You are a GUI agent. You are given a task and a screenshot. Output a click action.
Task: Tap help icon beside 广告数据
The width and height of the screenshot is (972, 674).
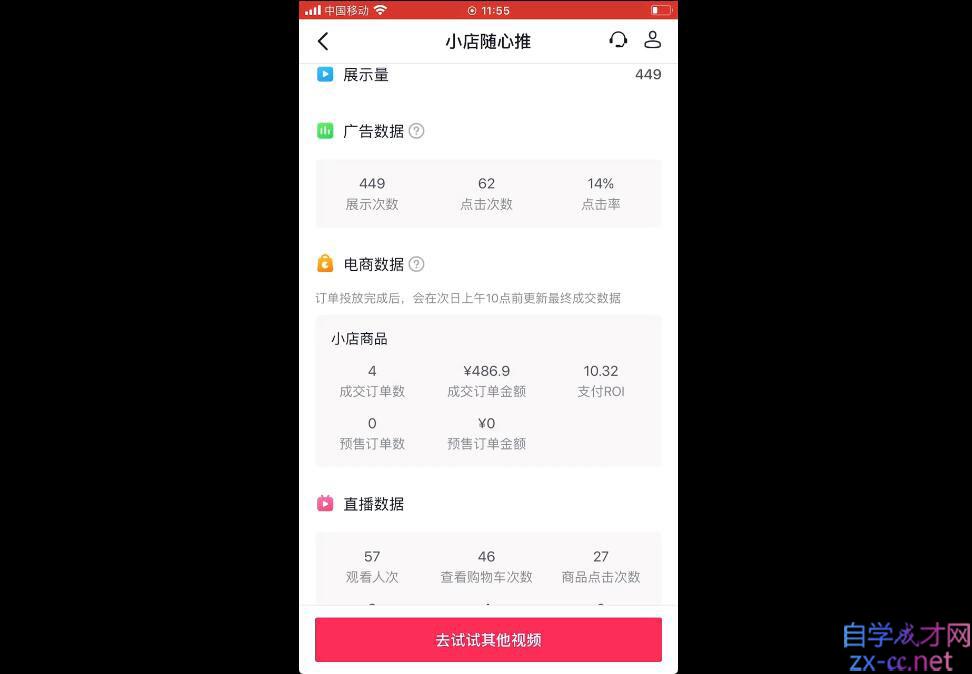(x=417, y=131)
